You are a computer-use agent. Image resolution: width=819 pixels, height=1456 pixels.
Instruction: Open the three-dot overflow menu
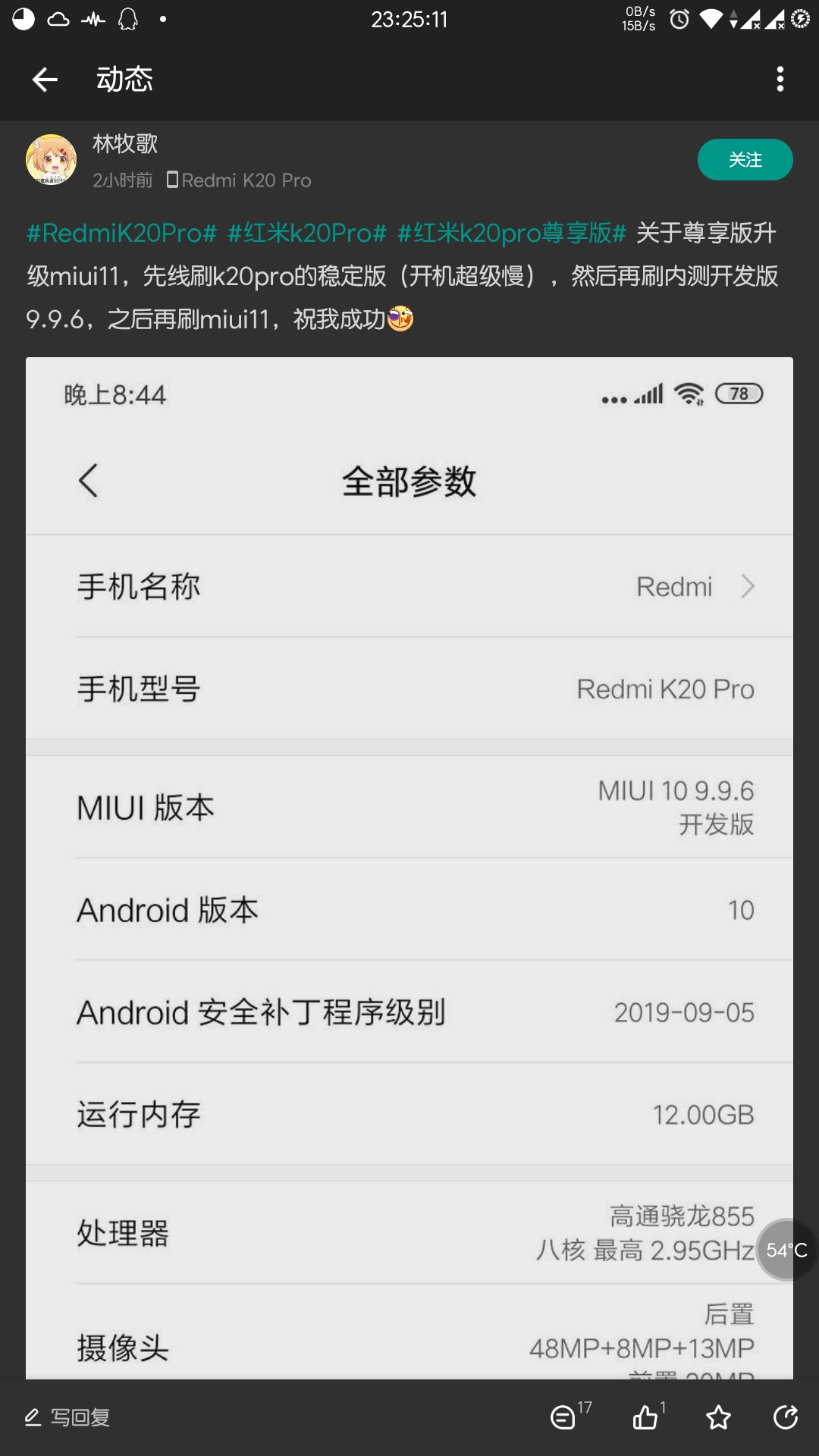pyautogui.click(x=780, y=80)
